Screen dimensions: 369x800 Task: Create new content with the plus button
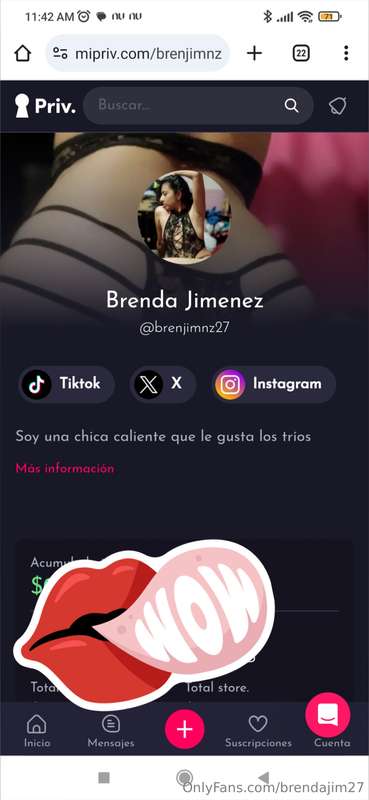coord(184,729)
